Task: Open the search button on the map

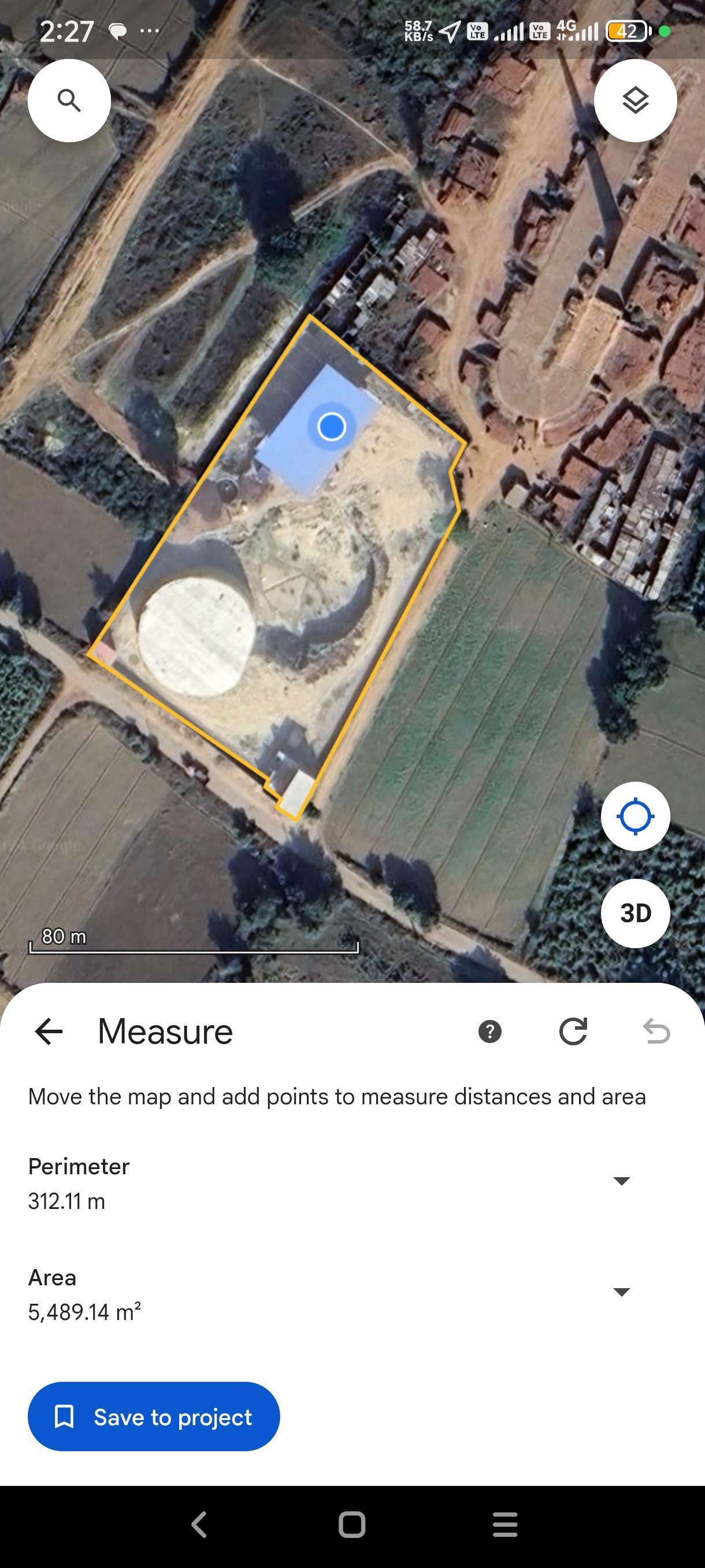Action: 69,101
